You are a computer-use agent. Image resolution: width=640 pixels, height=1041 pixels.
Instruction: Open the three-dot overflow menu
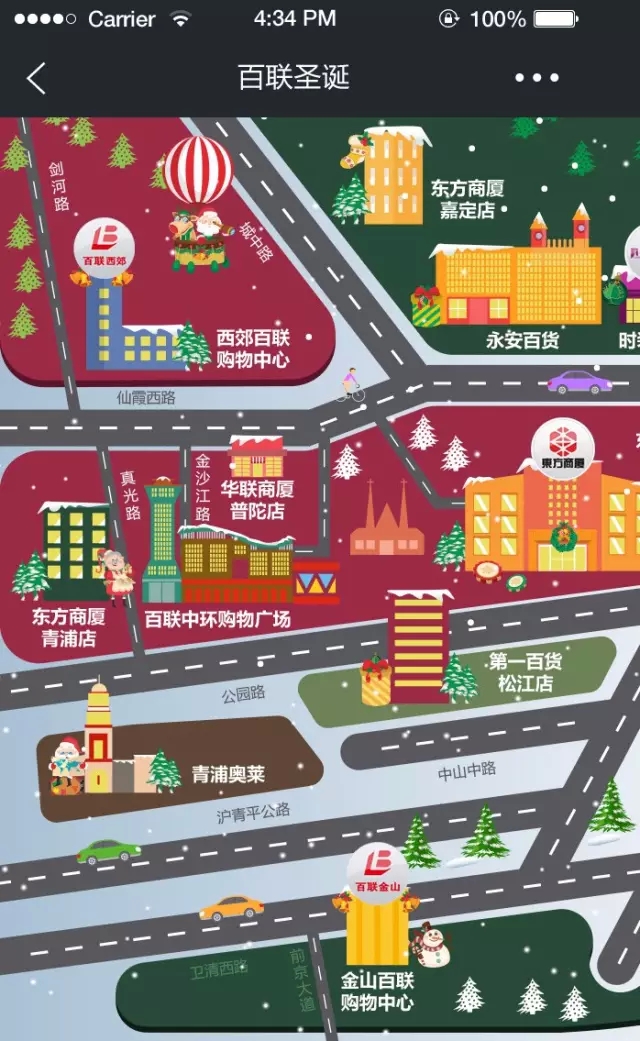click(537, 78)
